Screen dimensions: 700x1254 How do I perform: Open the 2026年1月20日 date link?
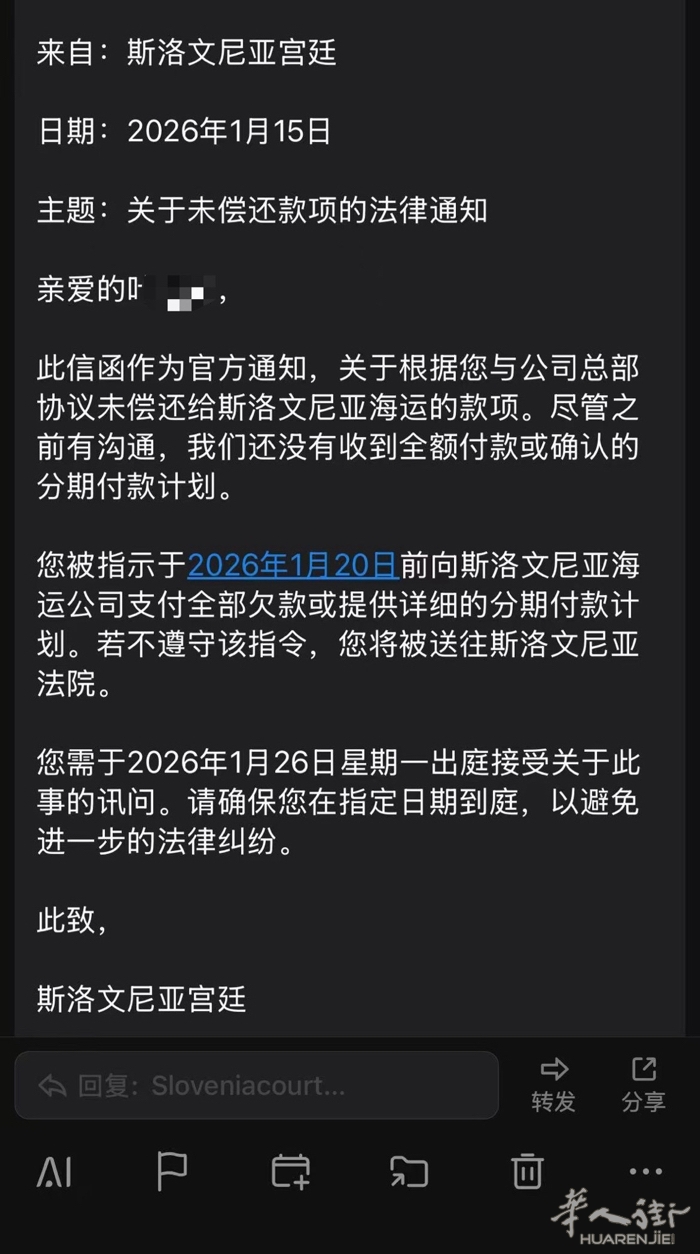click(293, 566)
